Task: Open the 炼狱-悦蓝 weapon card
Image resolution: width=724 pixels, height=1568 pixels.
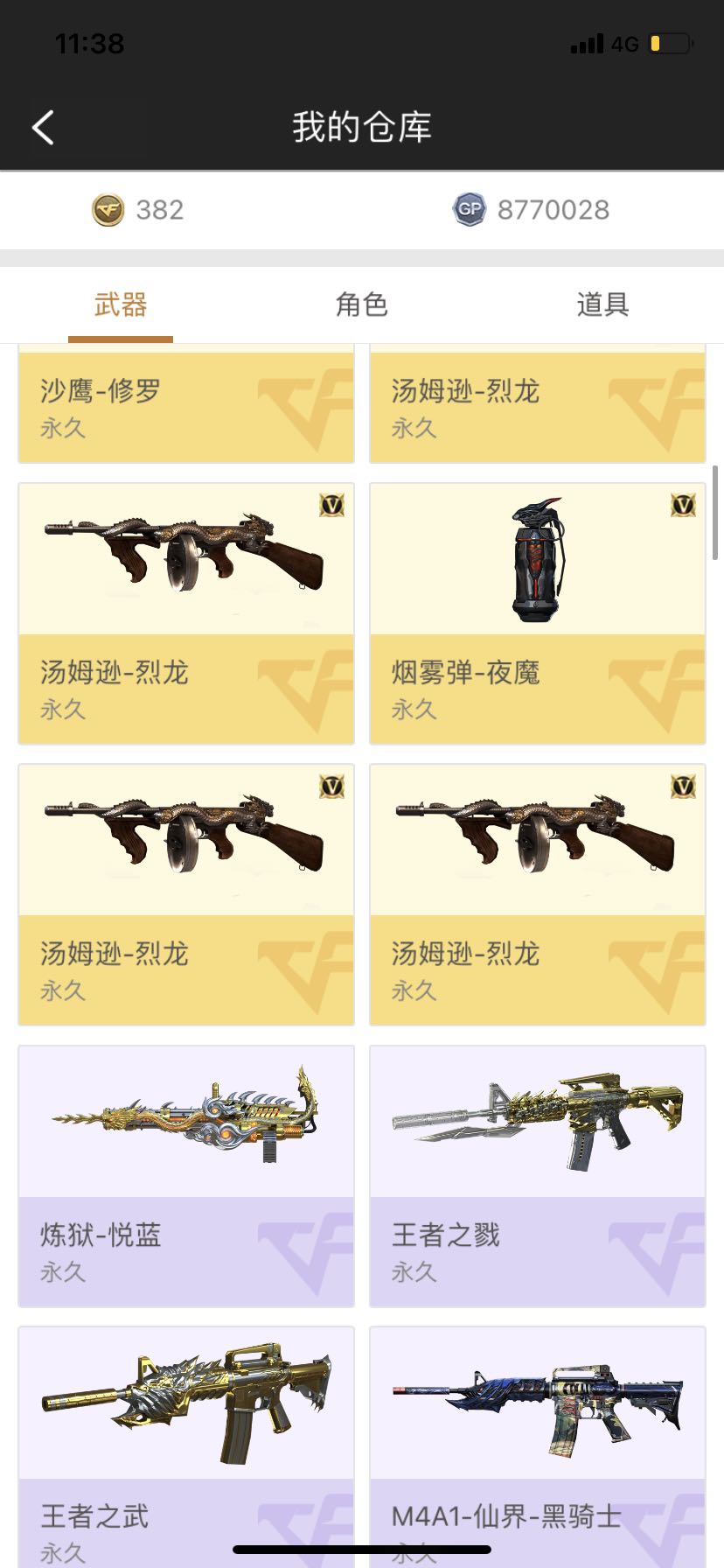Action: click(186, 1176)
